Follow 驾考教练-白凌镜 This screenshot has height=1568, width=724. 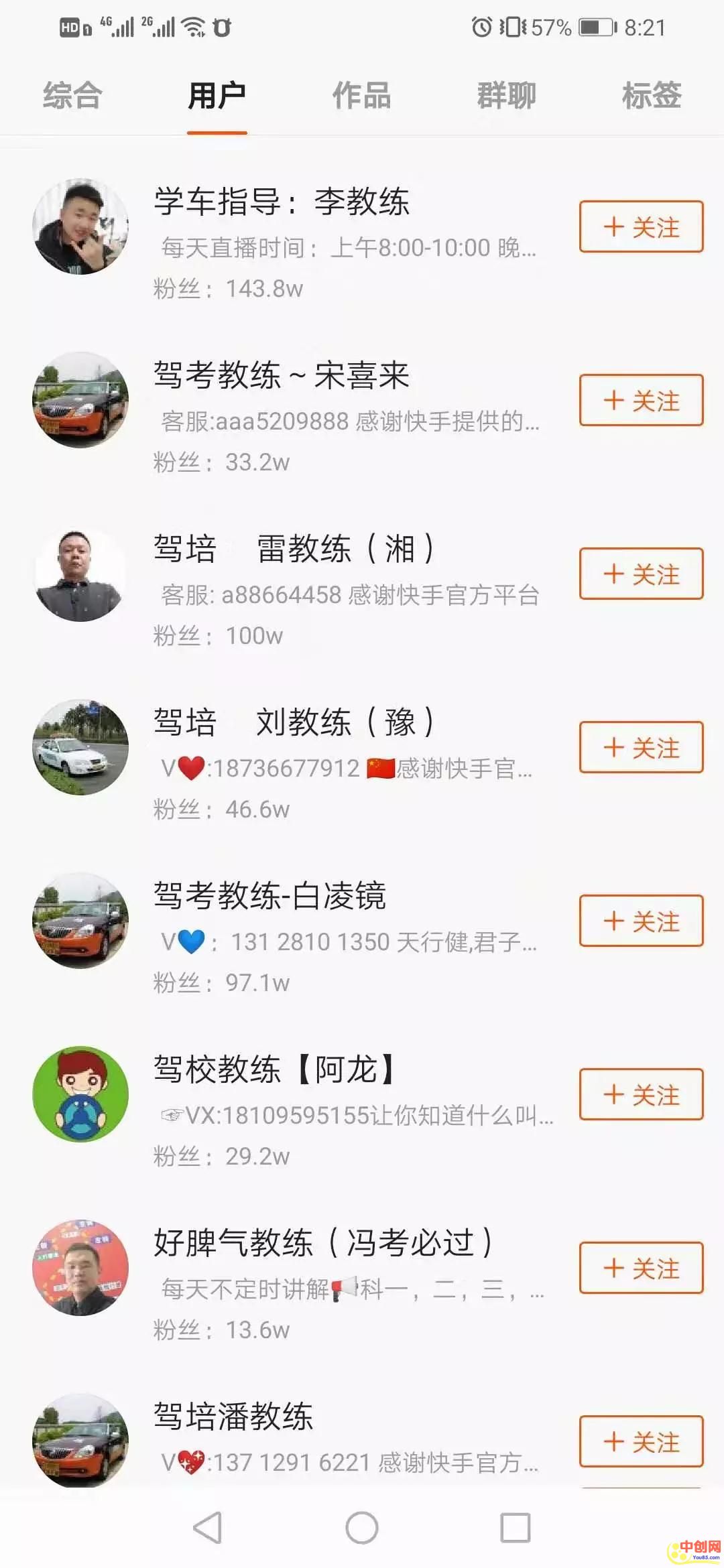(x=641, y=921)
